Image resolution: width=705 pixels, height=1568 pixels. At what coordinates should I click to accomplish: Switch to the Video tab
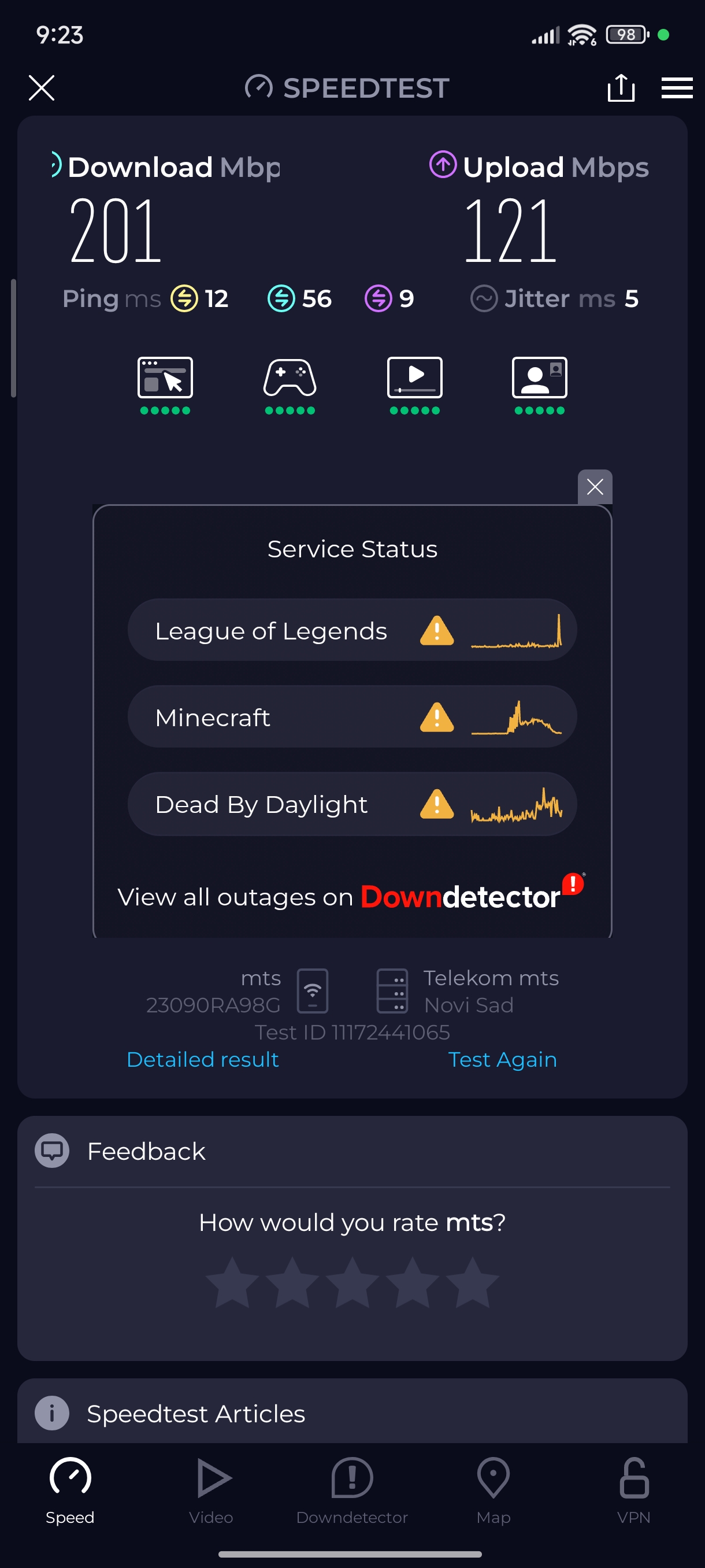(211, 1489)
